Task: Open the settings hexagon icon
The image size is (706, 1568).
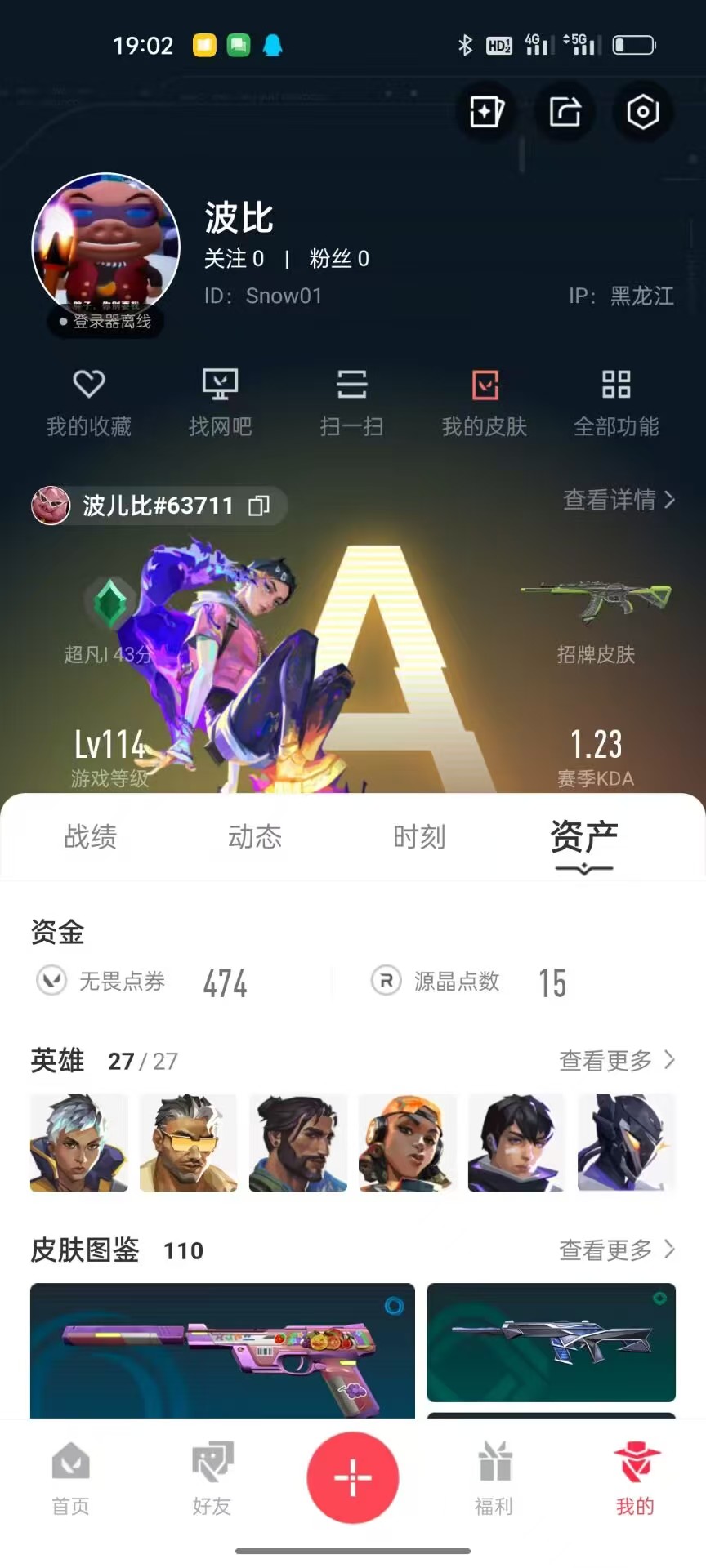Action: 642,112
